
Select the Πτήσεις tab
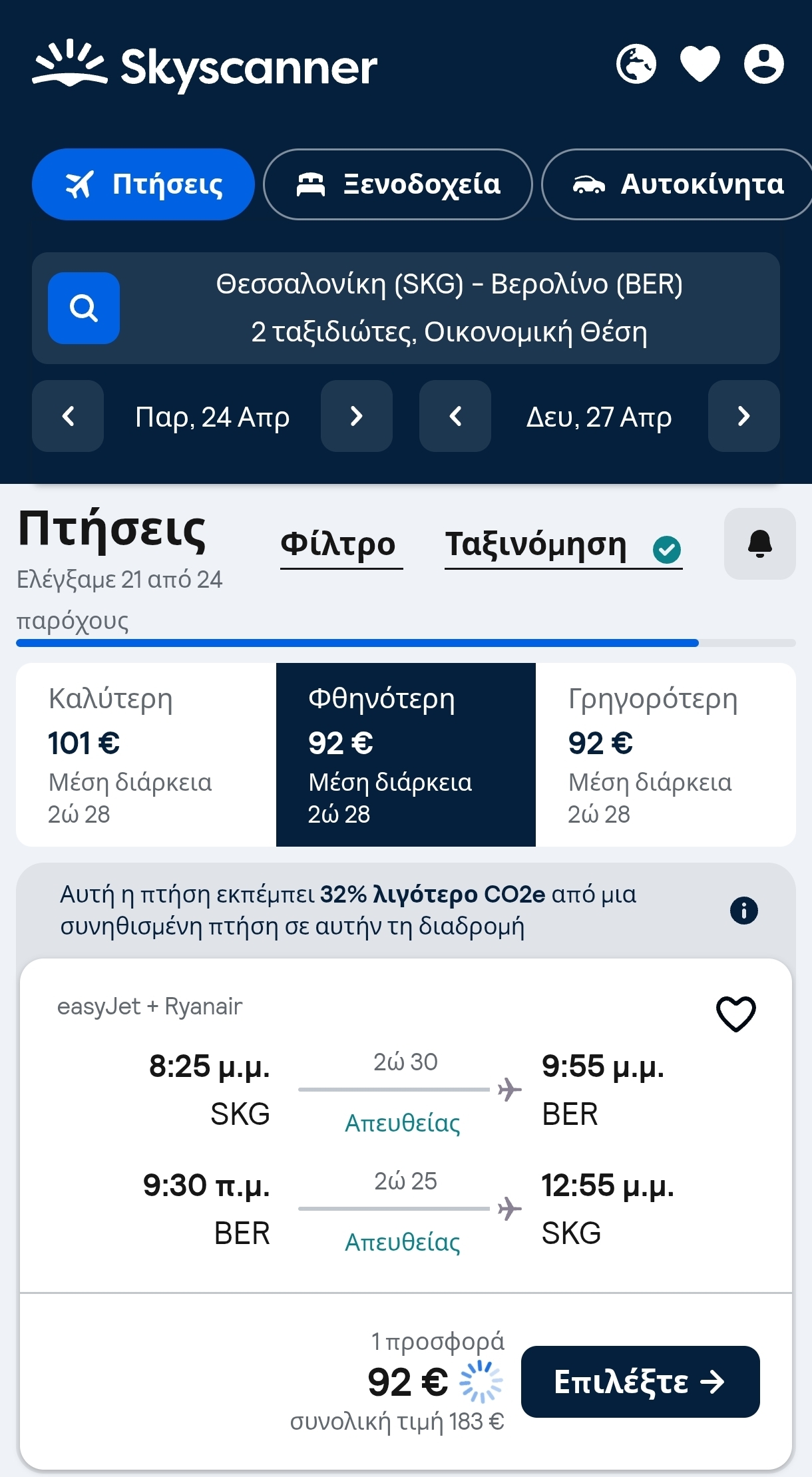click(143, 184)
